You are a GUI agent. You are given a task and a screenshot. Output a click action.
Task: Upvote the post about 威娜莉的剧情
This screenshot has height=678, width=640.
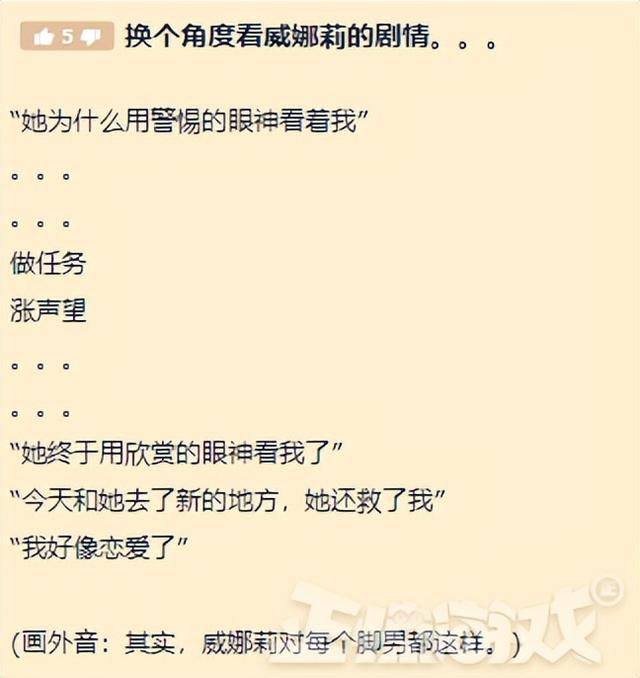coord(43,37)
